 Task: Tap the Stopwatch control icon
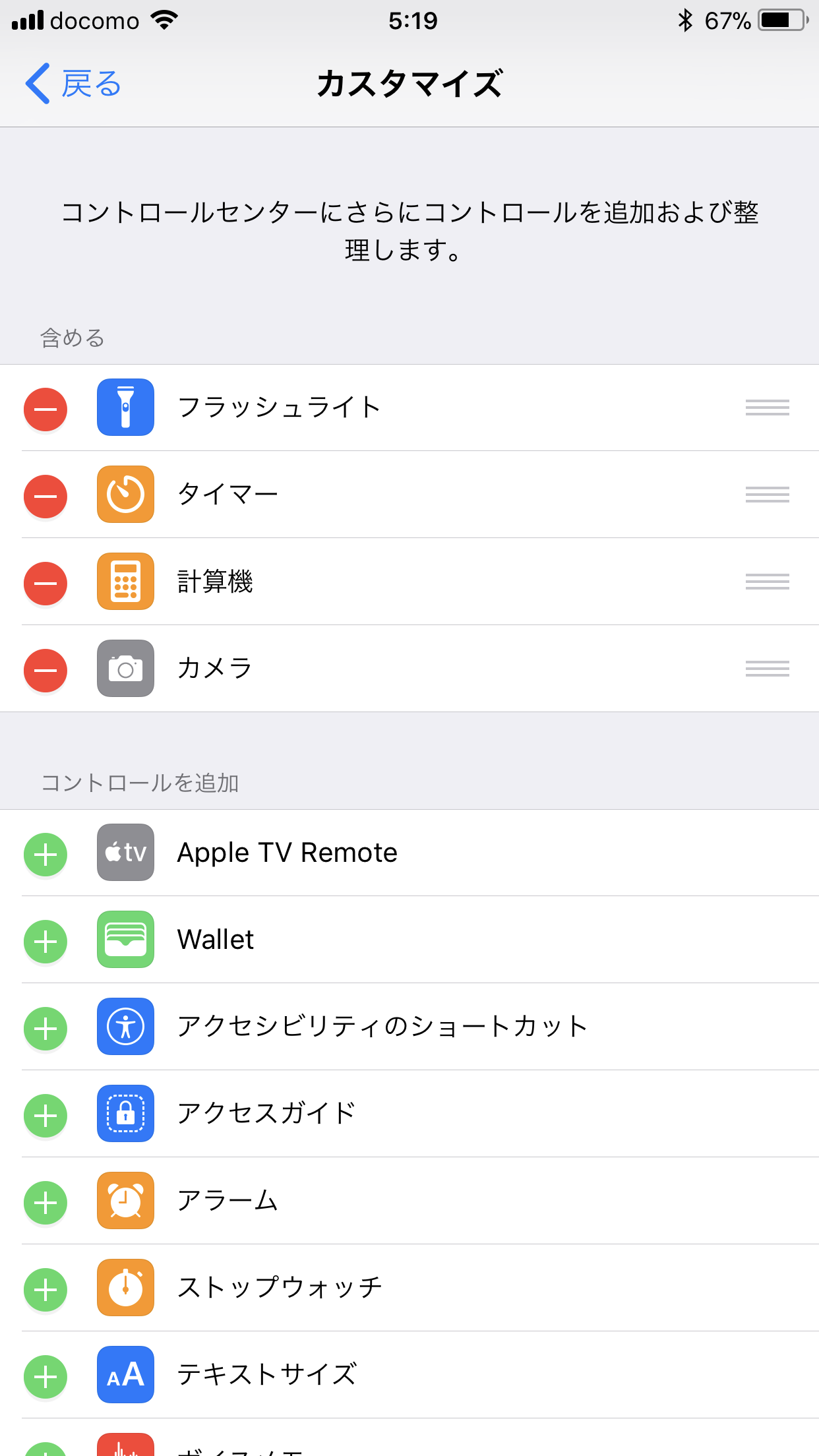tap(125, 1289)
